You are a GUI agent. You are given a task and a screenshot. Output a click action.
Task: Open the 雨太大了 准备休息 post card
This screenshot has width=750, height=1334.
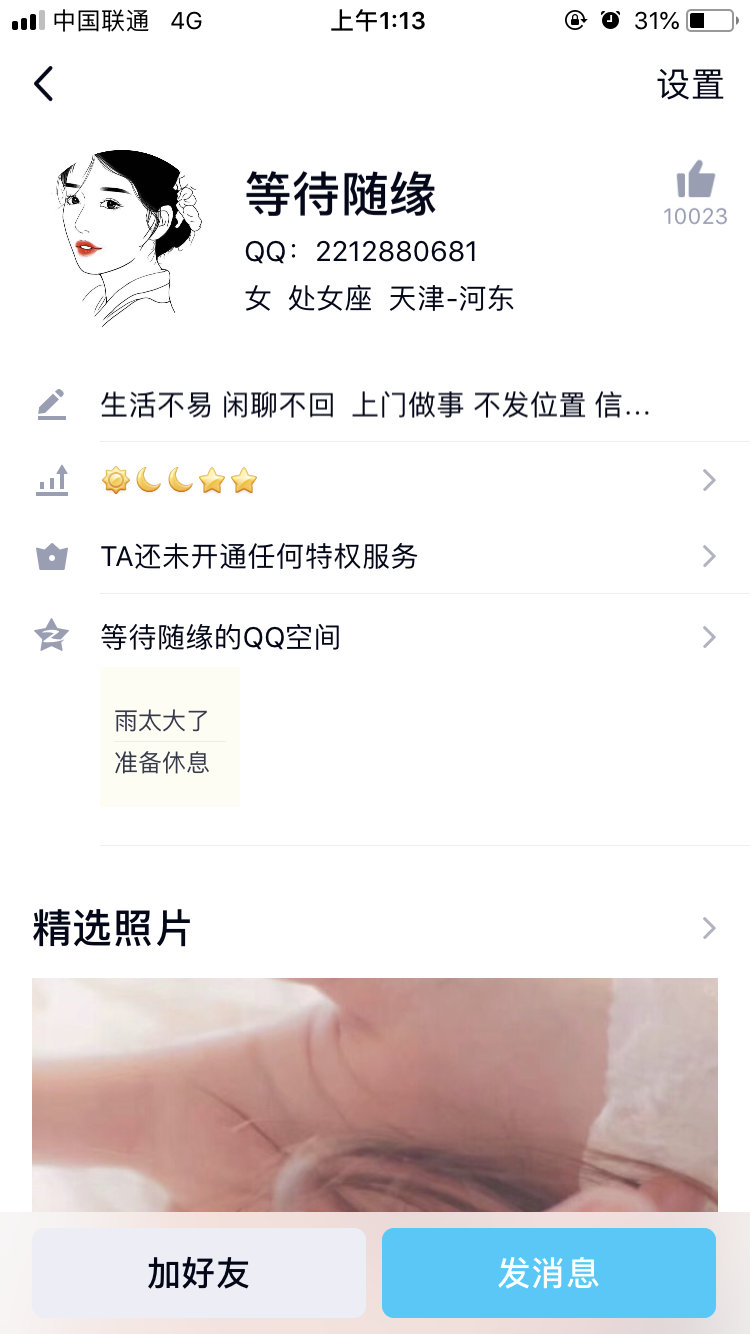click(170, 737)
